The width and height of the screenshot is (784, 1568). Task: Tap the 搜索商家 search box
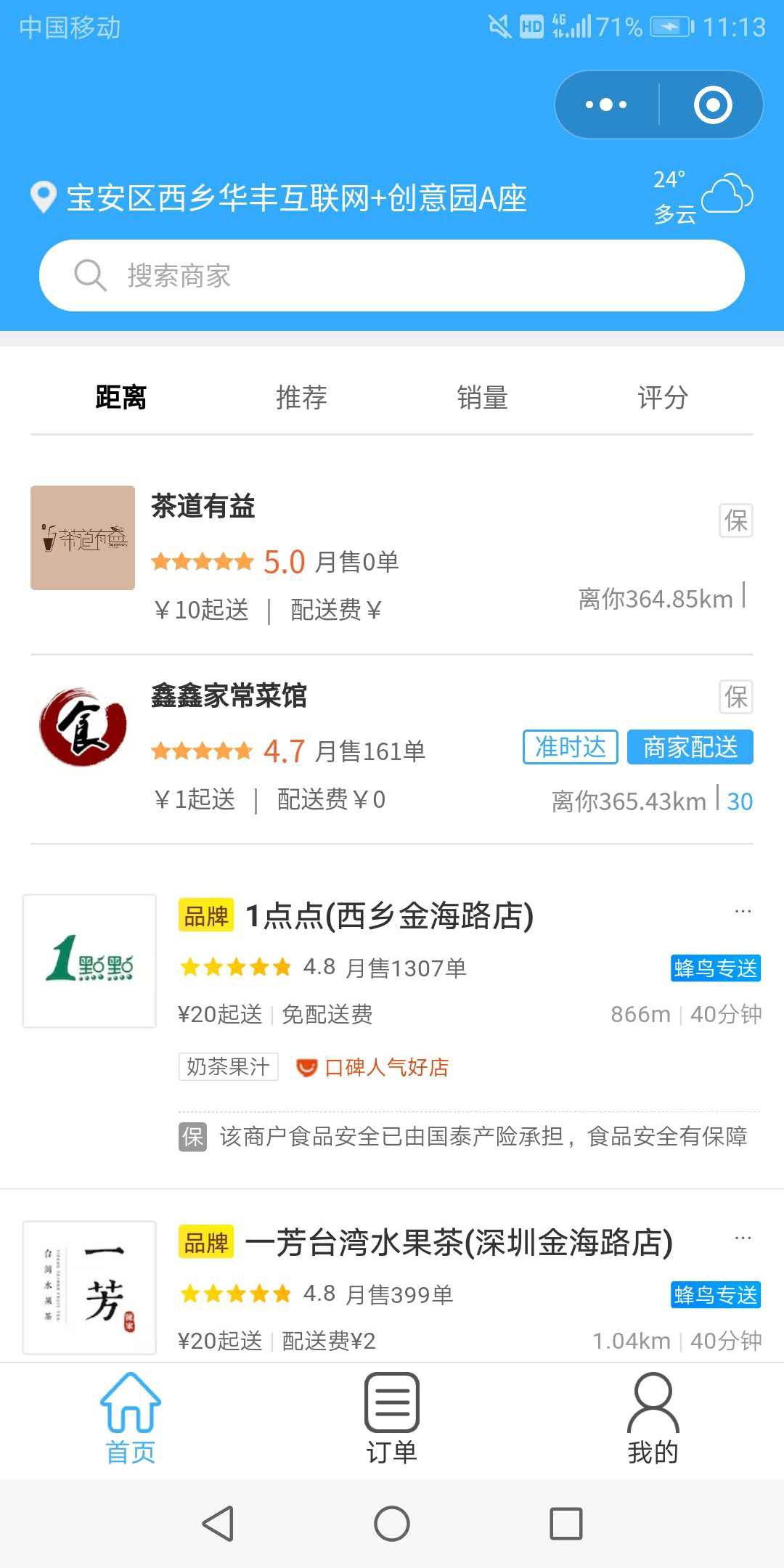pyautogui.click(x=392, y=276)
